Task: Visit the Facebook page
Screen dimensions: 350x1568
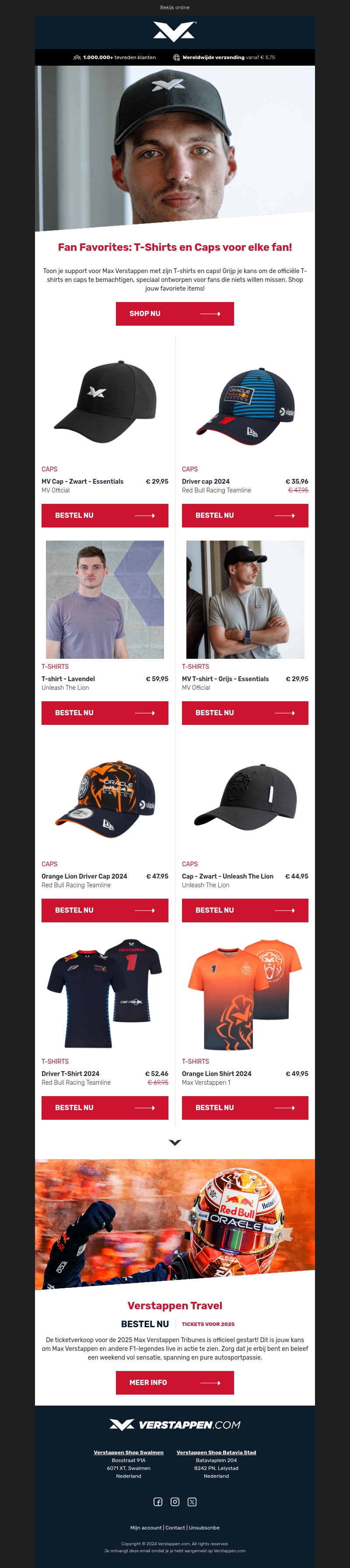Action: tap(157, 1501)
